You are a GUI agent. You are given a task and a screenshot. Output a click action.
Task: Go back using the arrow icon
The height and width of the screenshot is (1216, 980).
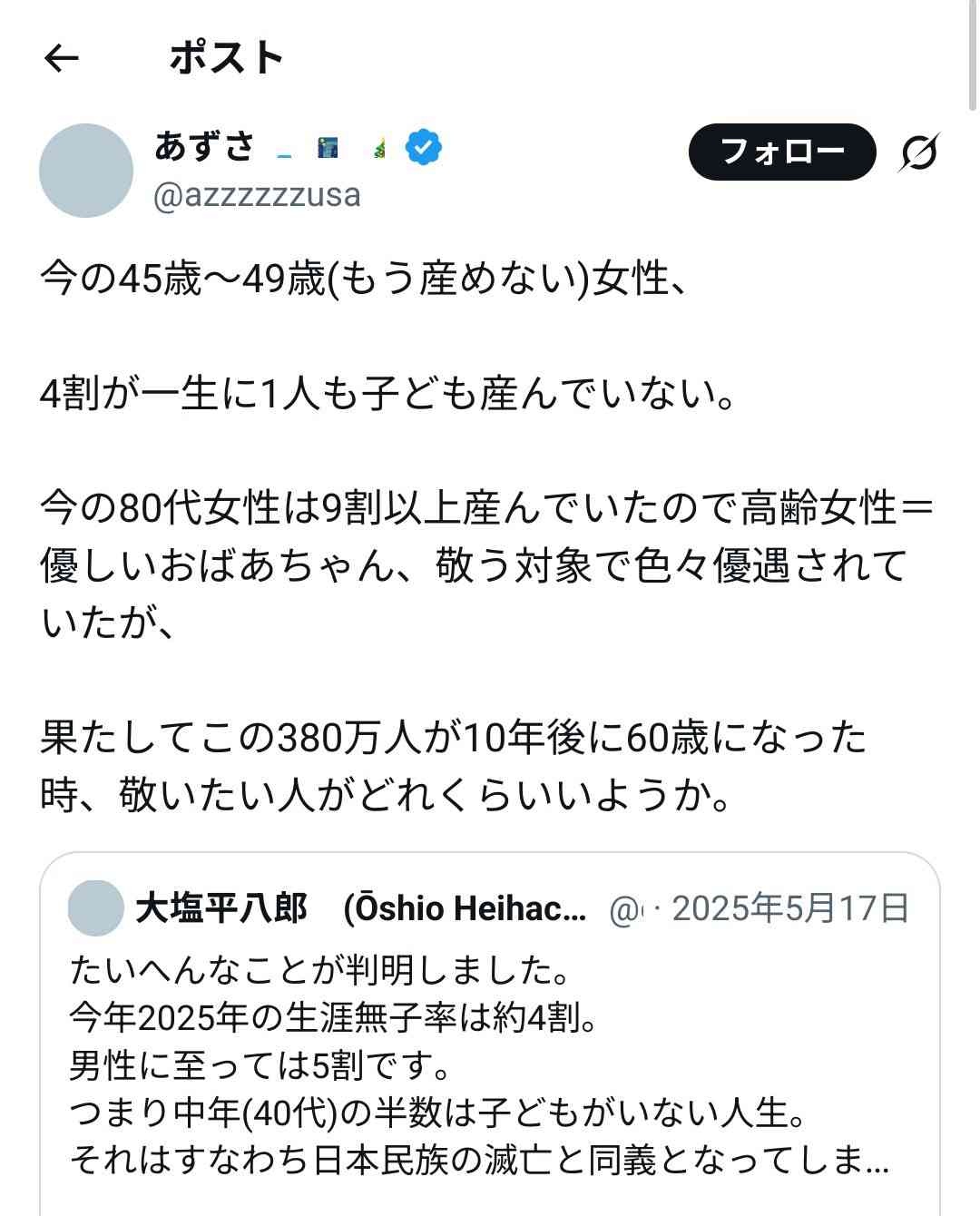[62, 59]
